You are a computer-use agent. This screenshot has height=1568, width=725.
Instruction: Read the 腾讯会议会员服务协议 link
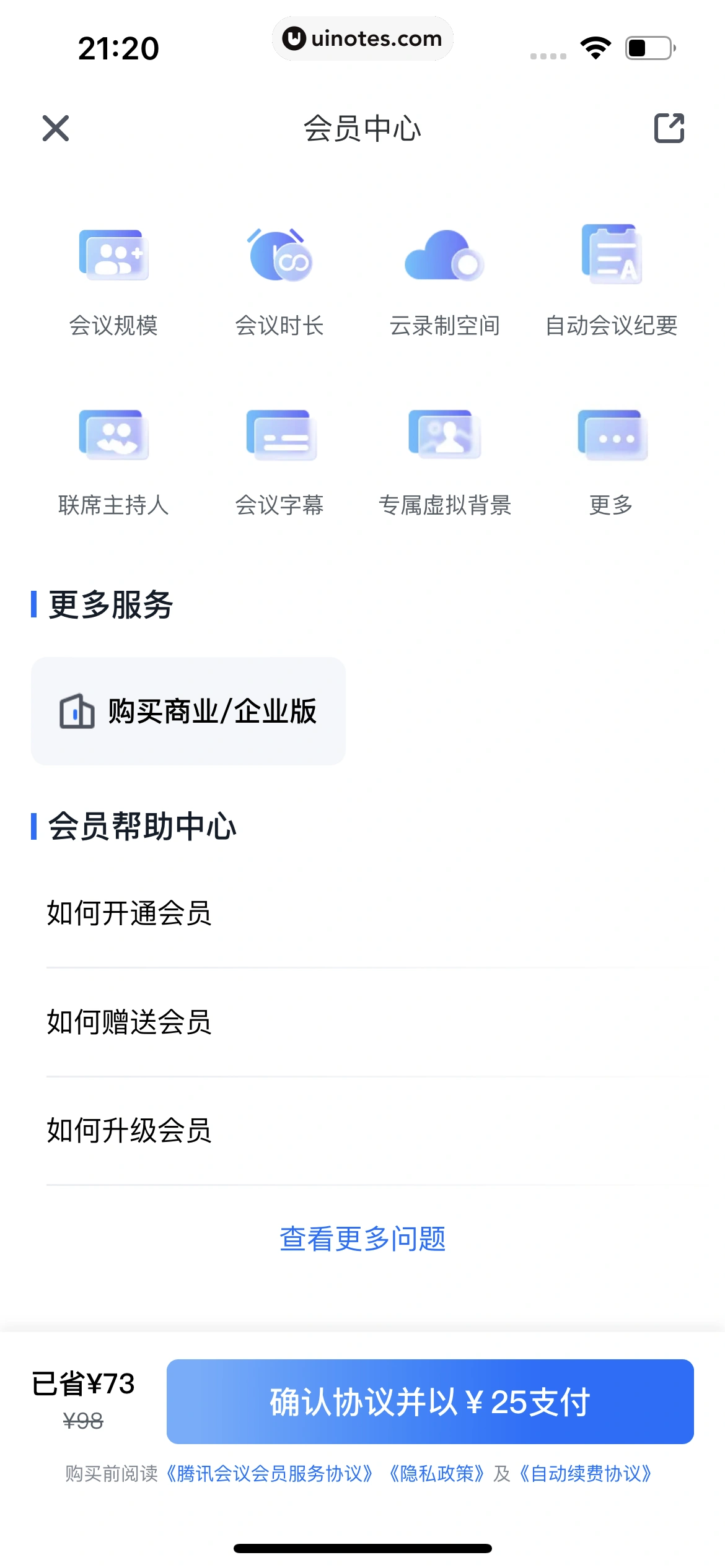tap(270, 1473)
